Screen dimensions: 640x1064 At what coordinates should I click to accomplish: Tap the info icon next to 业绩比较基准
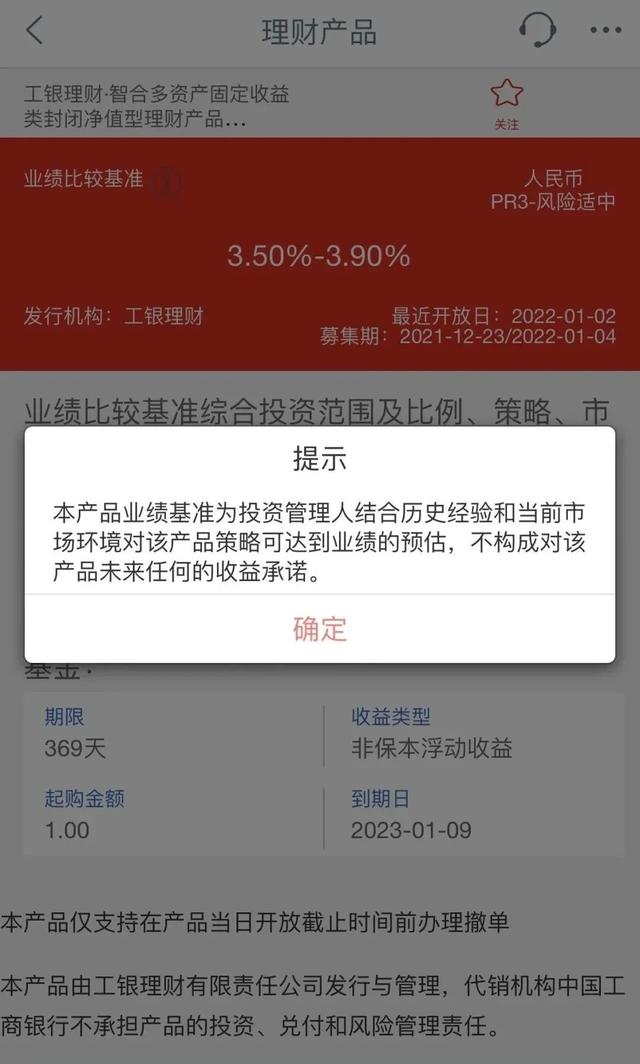pos(168,182)
